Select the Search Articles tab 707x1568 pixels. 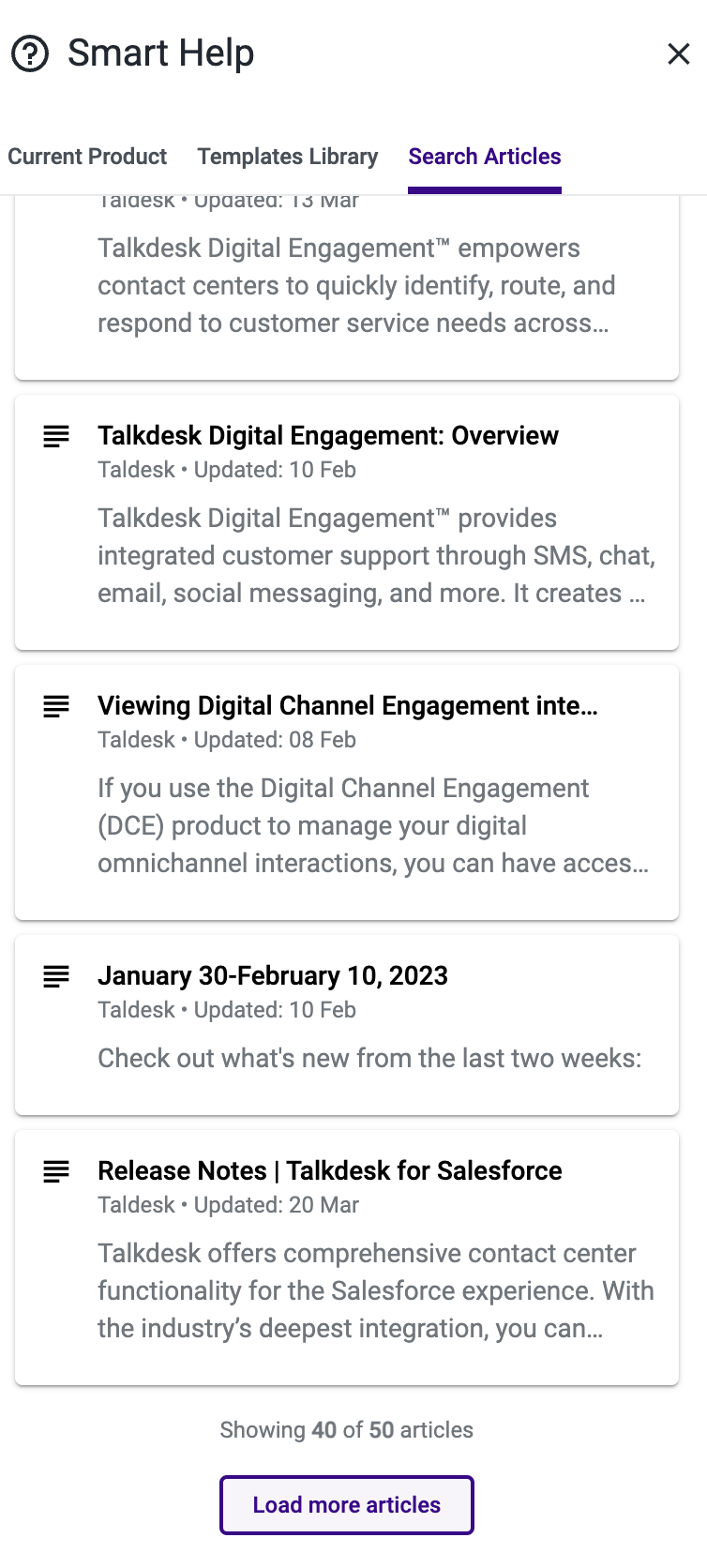(484, 157)
